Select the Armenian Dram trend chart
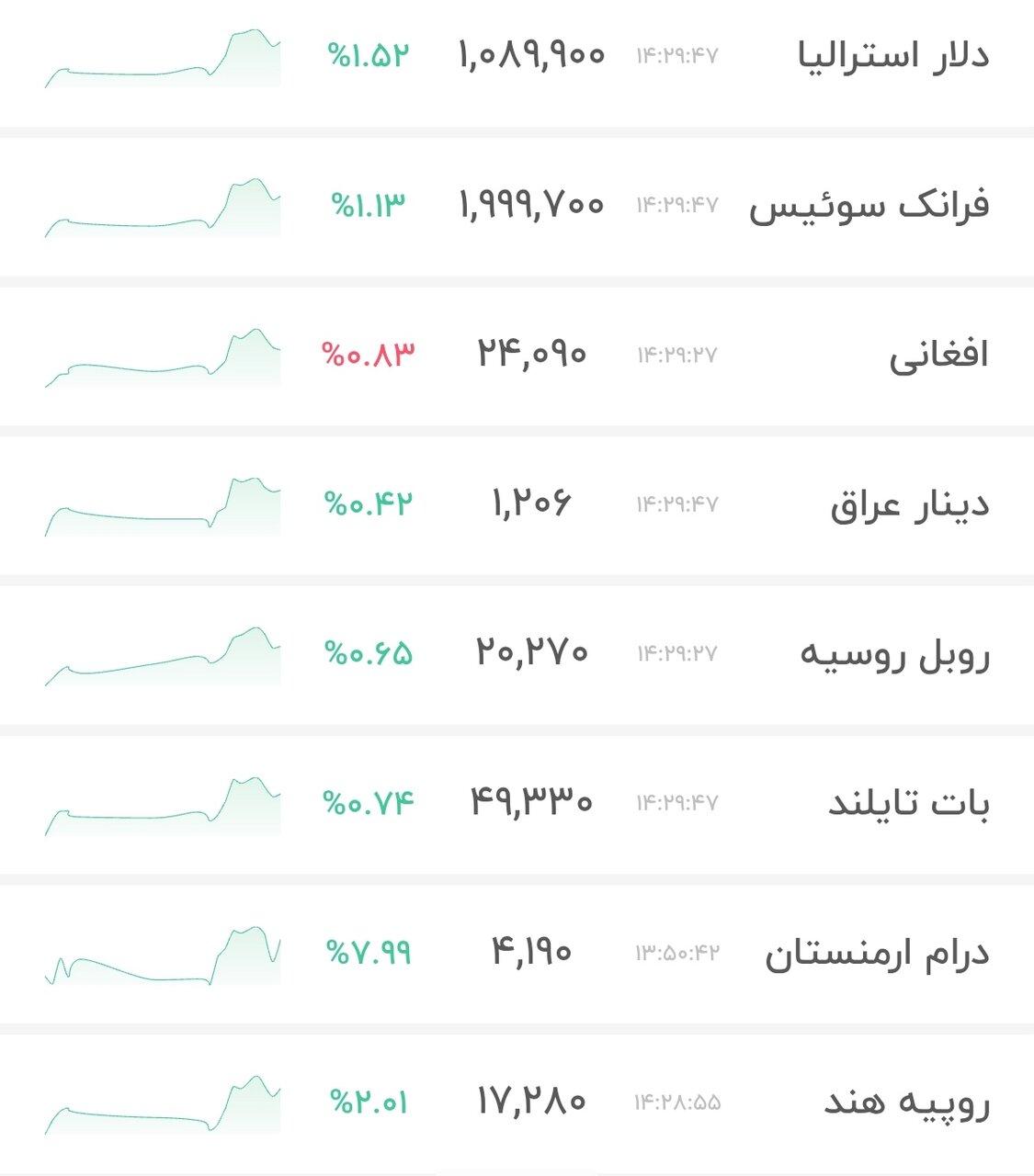1034x1176 pixels. 161,951
